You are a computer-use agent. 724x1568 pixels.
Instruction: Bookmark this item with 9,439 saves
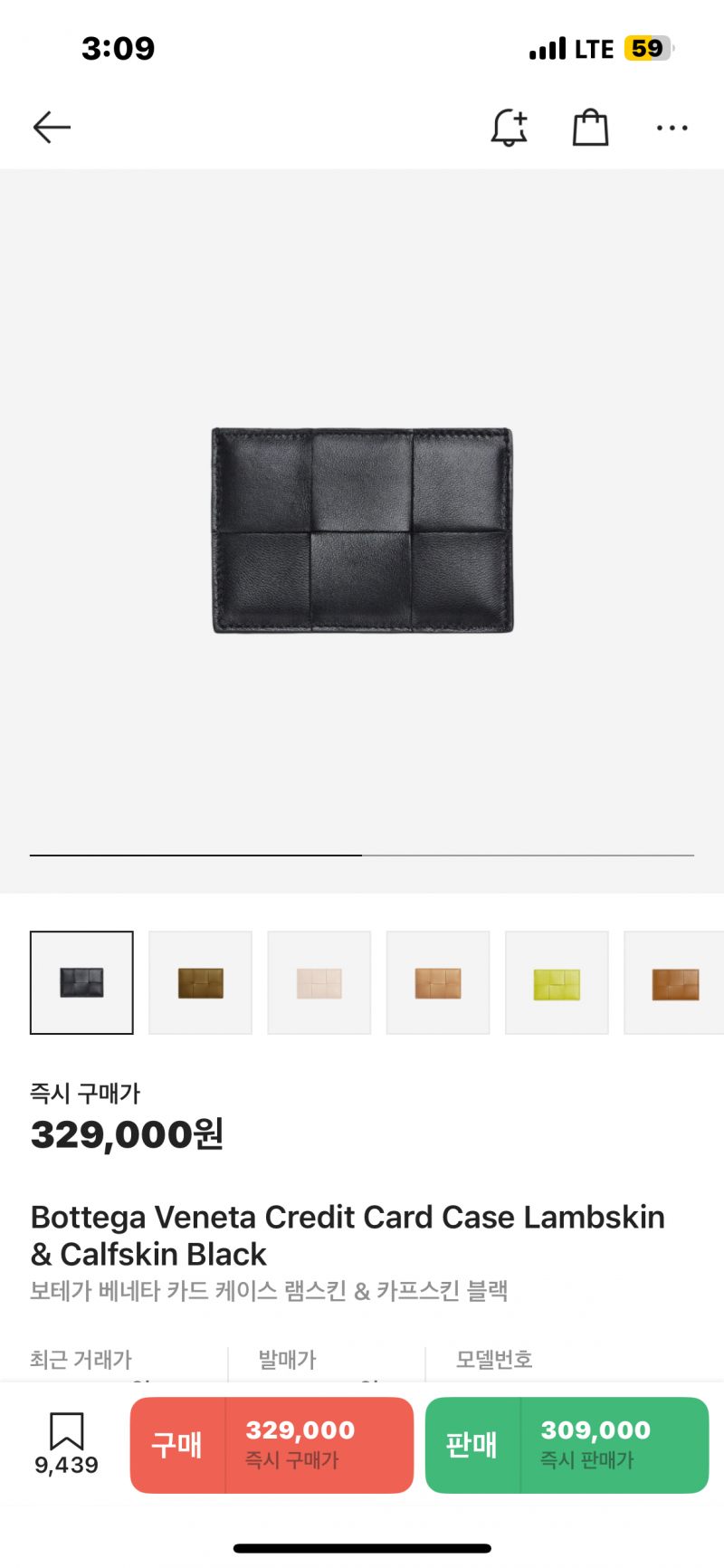tap(66, 1444)
